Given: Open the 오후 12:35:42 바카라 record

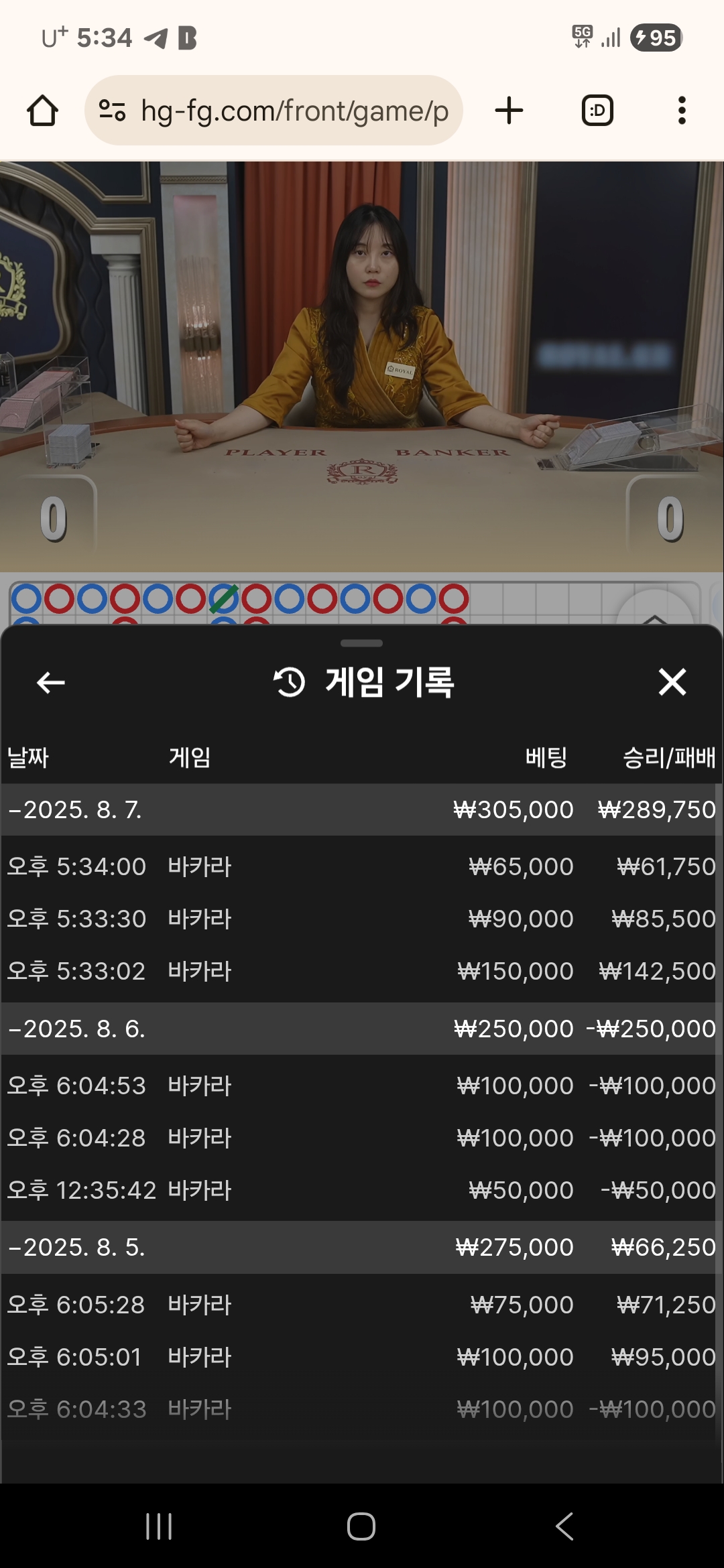Looking at the screenshot, I should click(x=361, y=1190).
